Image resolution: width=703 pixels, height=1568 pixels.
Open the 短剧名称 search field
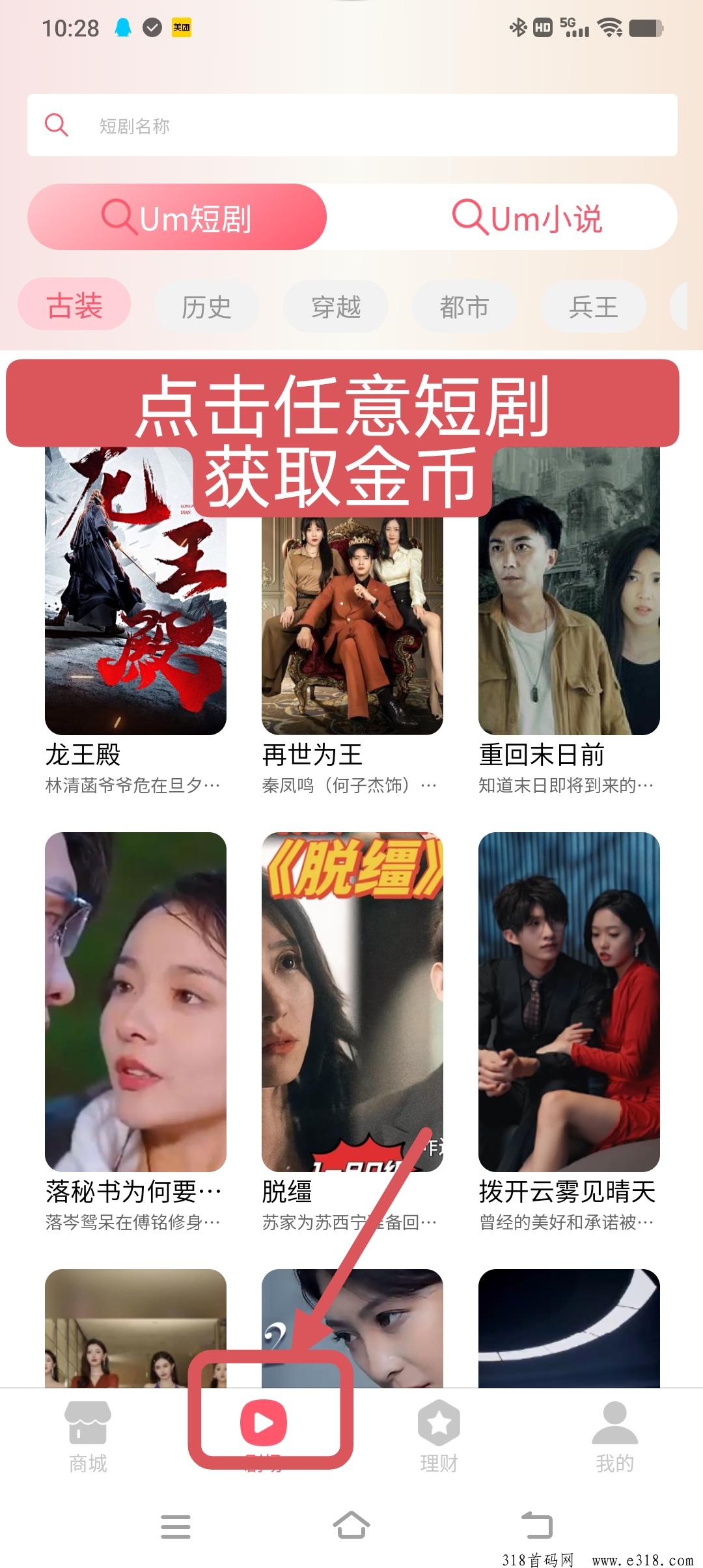351,125
